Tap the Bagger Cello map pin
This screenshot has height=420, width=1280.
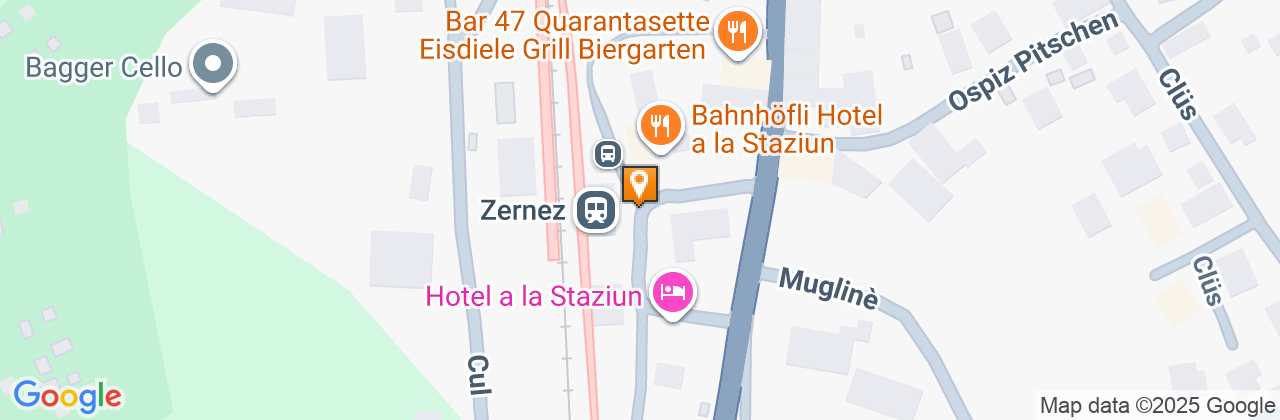pos(212,66)
